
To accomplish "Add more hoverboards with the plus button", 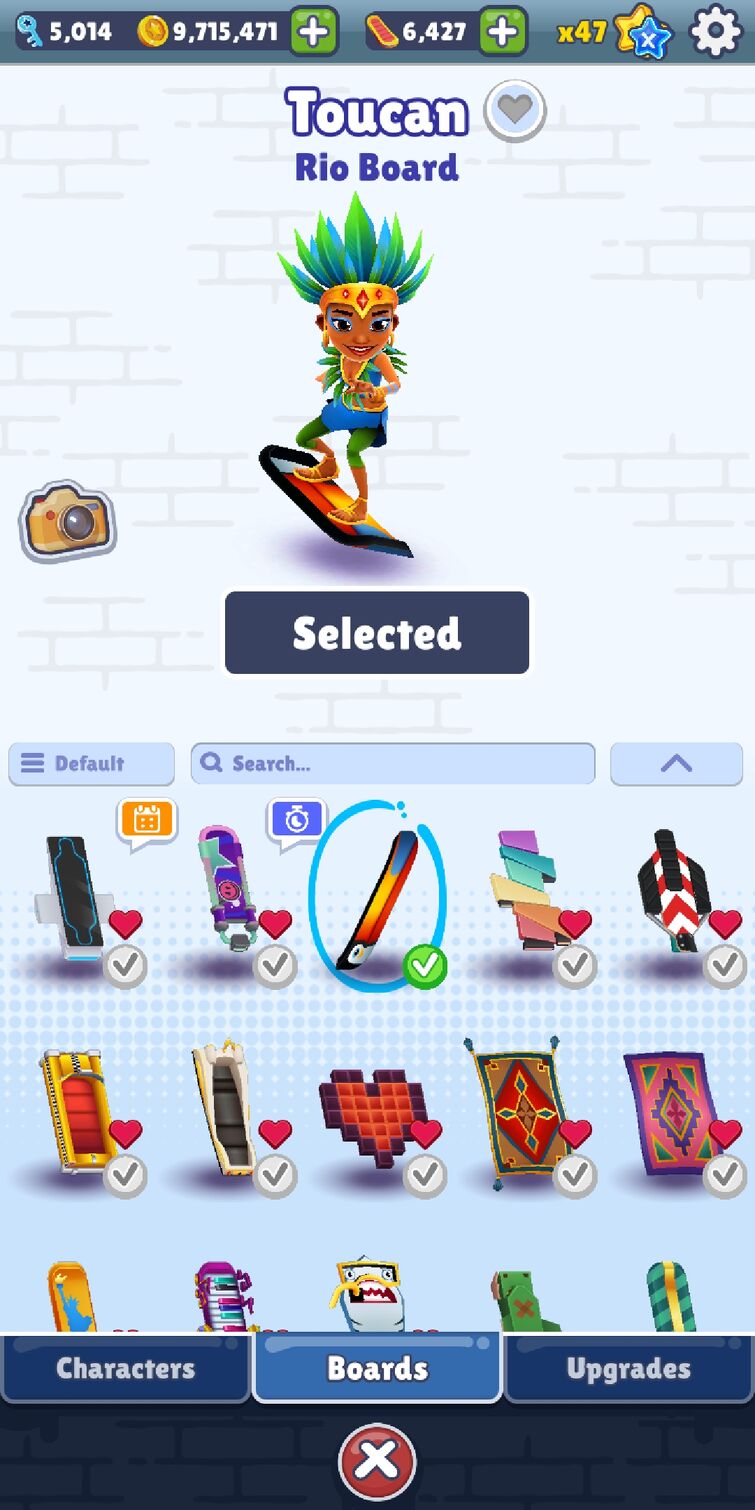I will point(502,33).
